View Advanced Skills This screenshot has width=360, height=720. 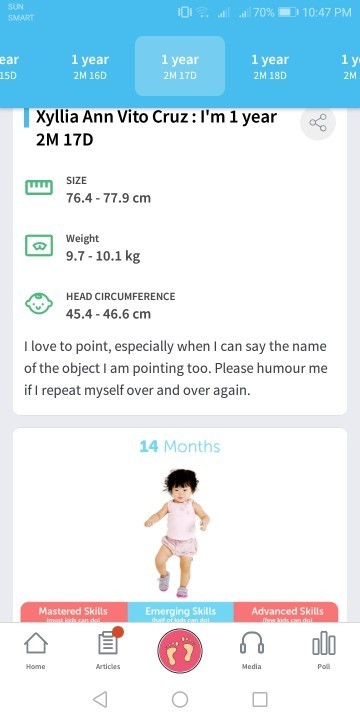[x=287, y=613]
